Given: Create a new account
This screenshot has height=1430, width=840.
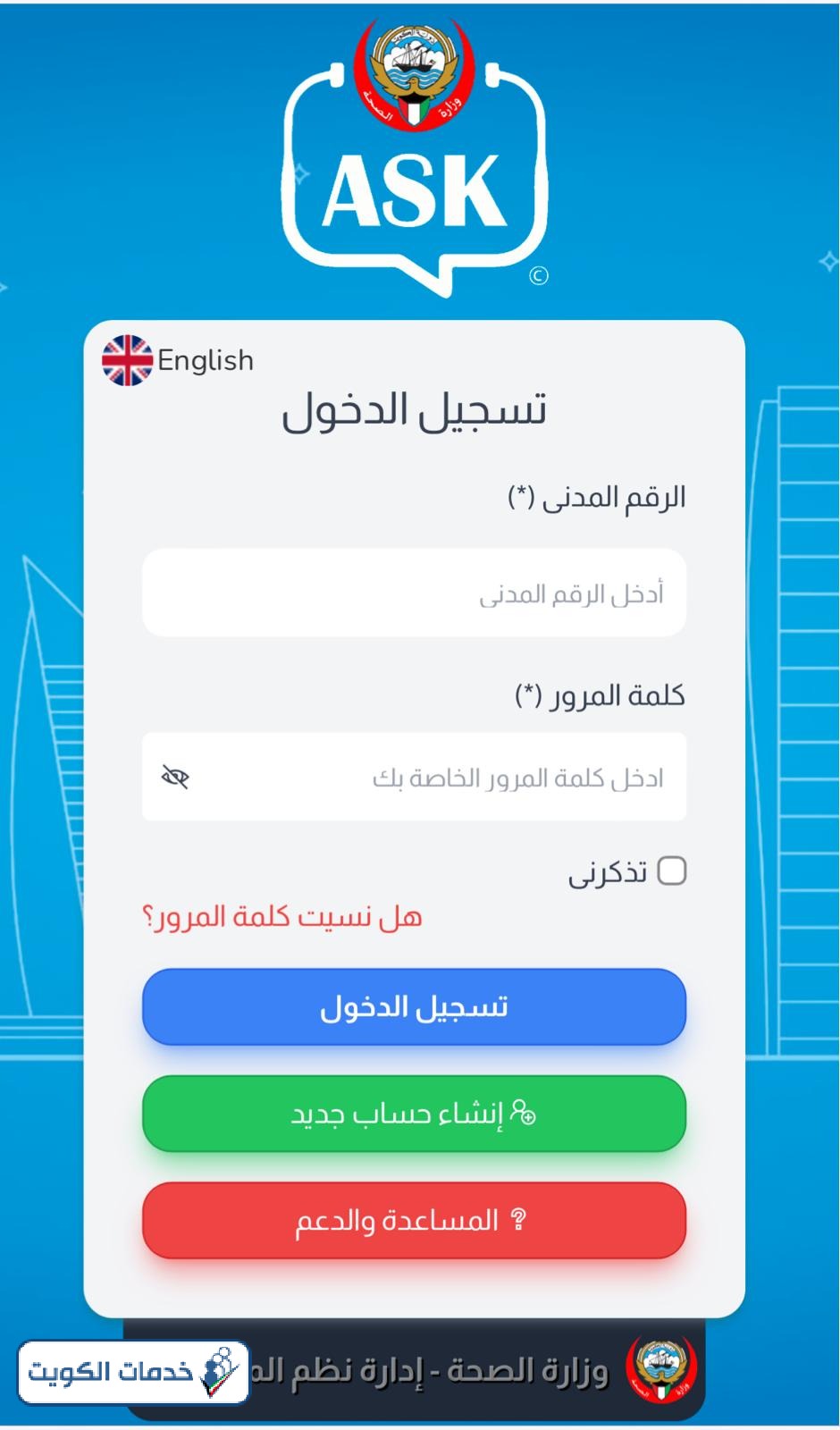Looking at the screenshot, I should (414, 1115).
